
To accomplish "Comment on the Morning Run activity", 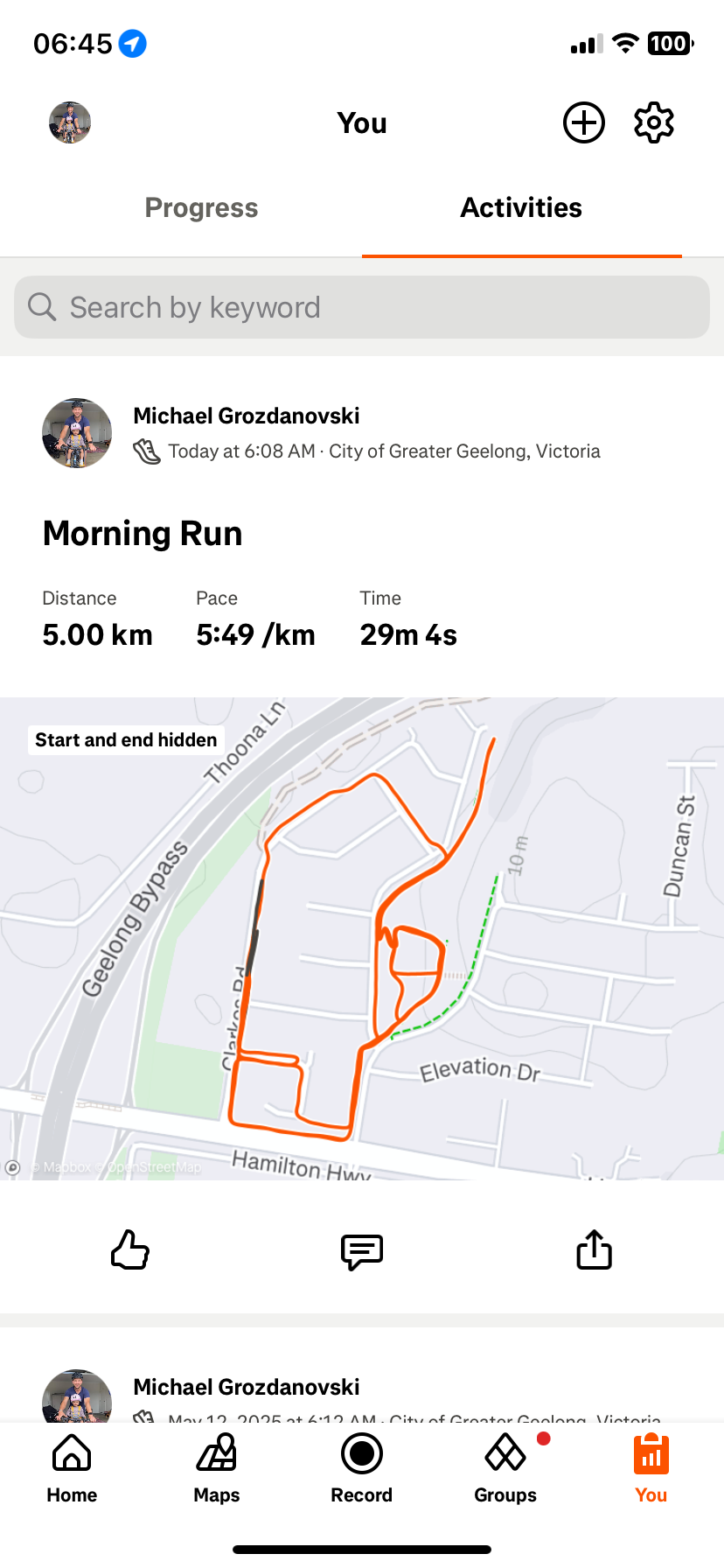I will tap(361, 1251).
